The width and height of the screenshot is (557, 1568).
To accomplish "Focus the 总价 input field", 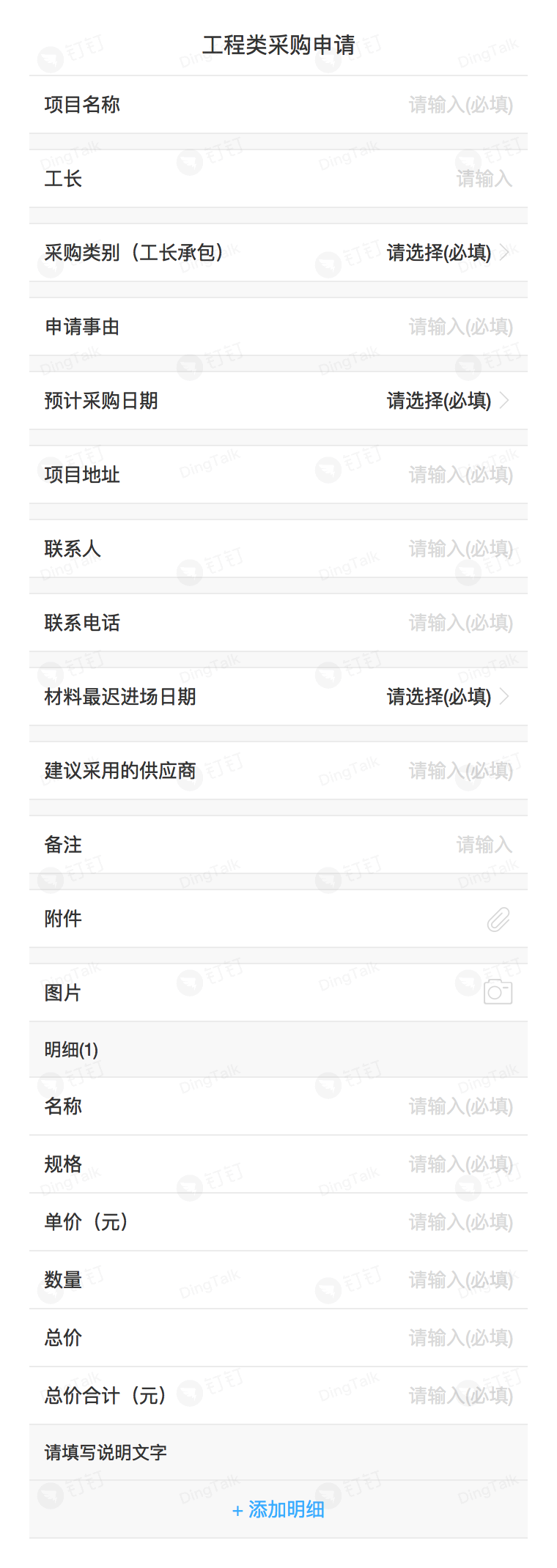I will (x=278, y=1338).
